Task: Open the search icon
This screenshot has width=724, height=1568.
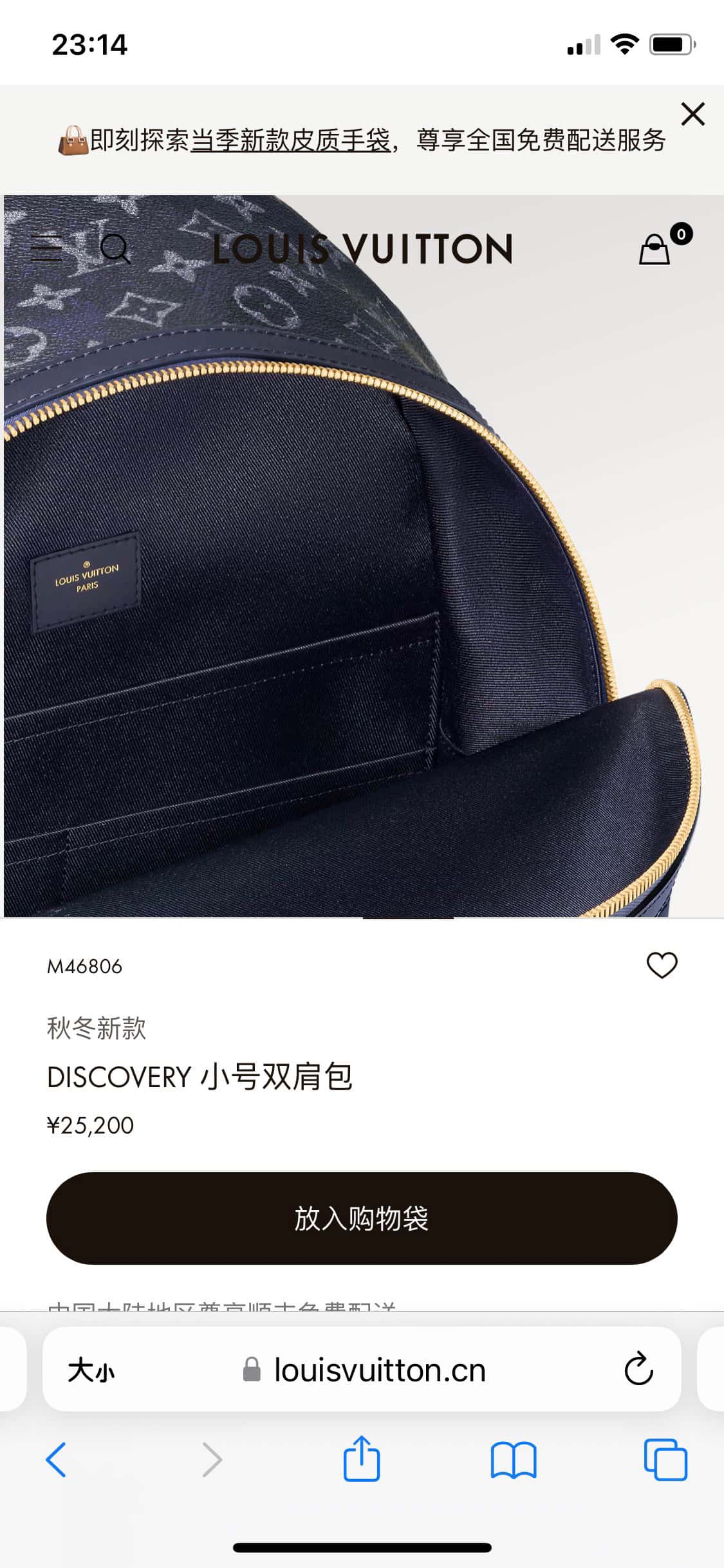Action: pyautogui.click(x=116, y=248)
